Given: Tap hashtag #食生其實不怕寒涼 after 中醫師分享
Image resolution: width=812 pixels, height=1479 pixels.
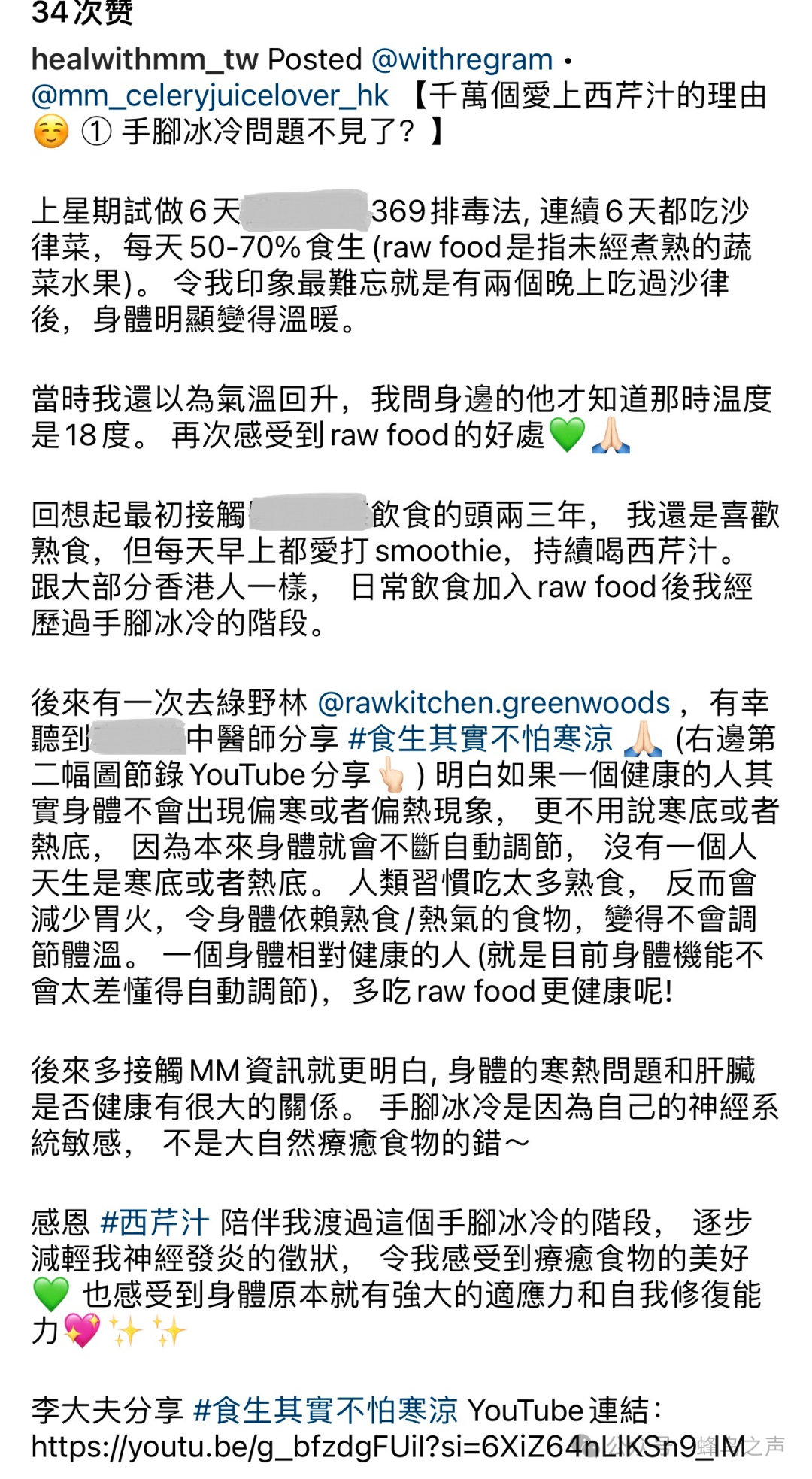Looking at the screenshot, I should click(x=481, y=739).
